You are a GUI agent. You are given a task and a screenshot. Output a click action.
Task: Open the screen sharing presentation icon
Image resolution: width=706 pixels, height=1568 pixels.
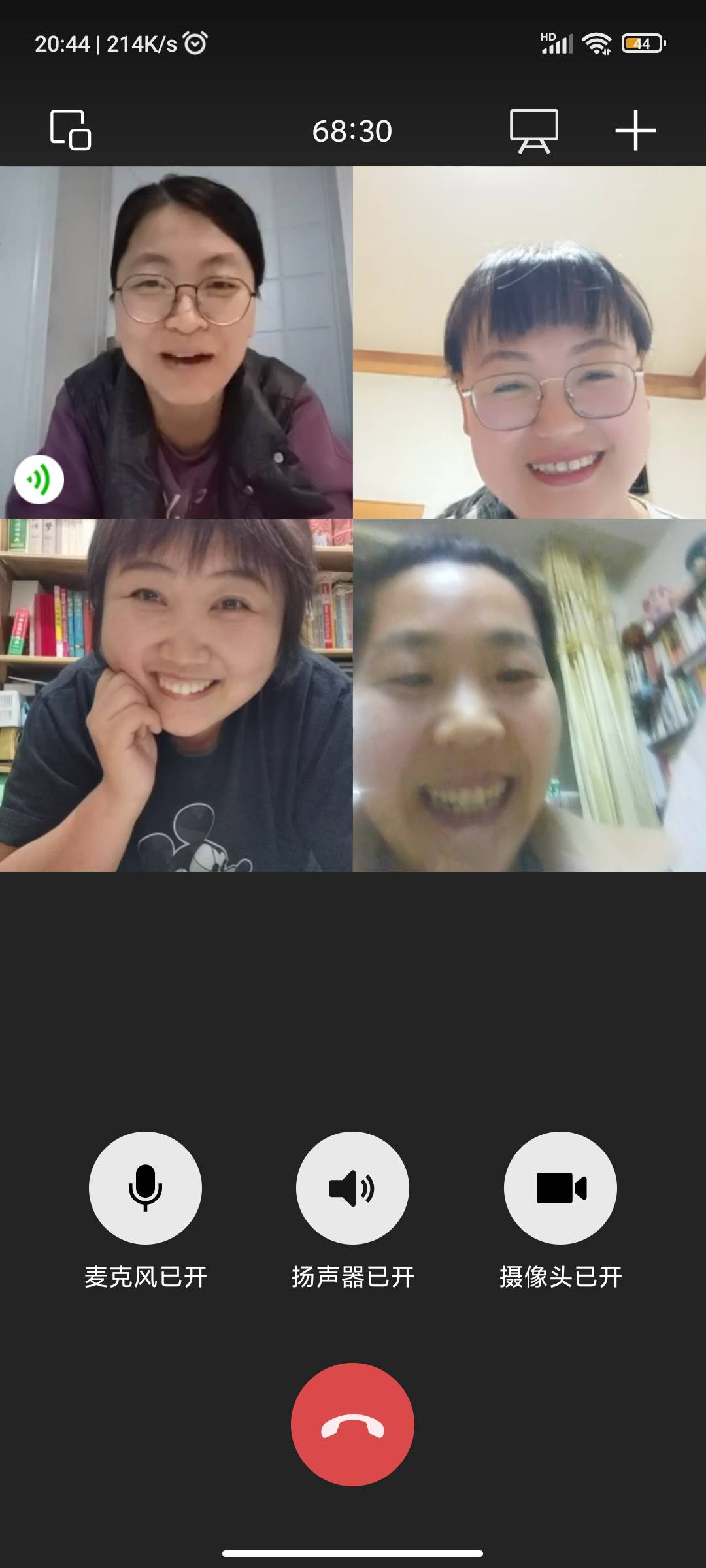click(x=533, y=131)
